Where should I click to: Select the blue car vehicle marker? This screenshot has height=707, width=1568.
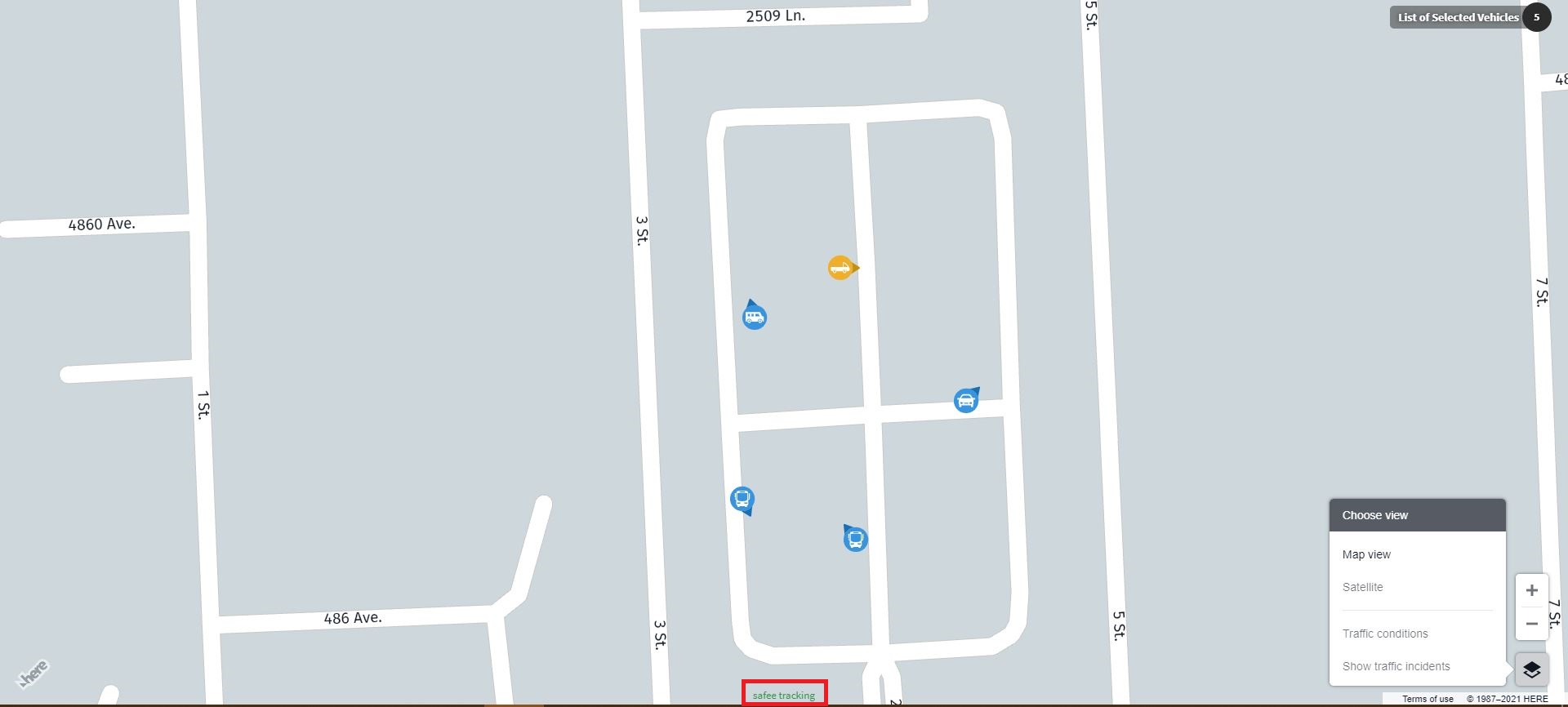coord(965,401)
